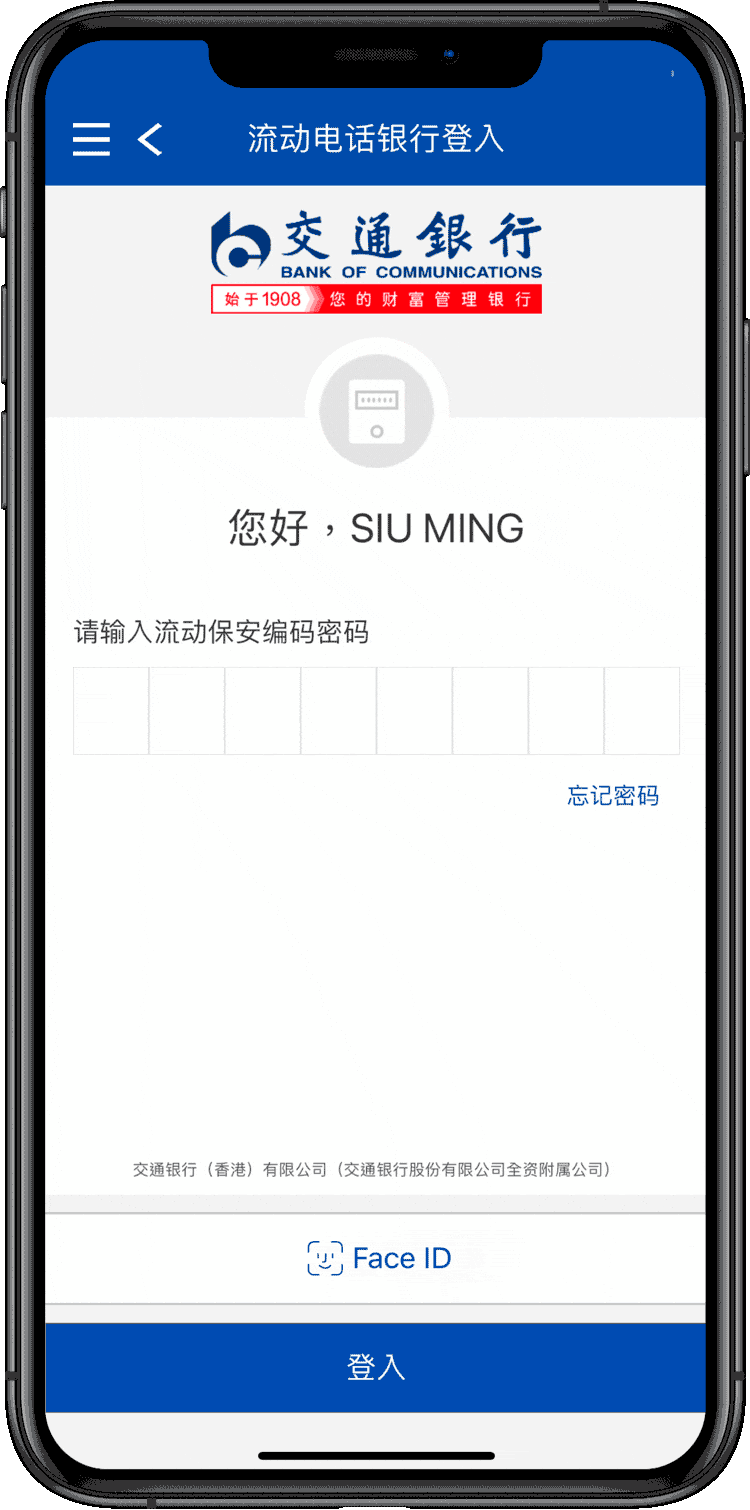Viewport: 750px width, 1510px height.
Task: Tap the 登入 button
Action: (376, 1367)
